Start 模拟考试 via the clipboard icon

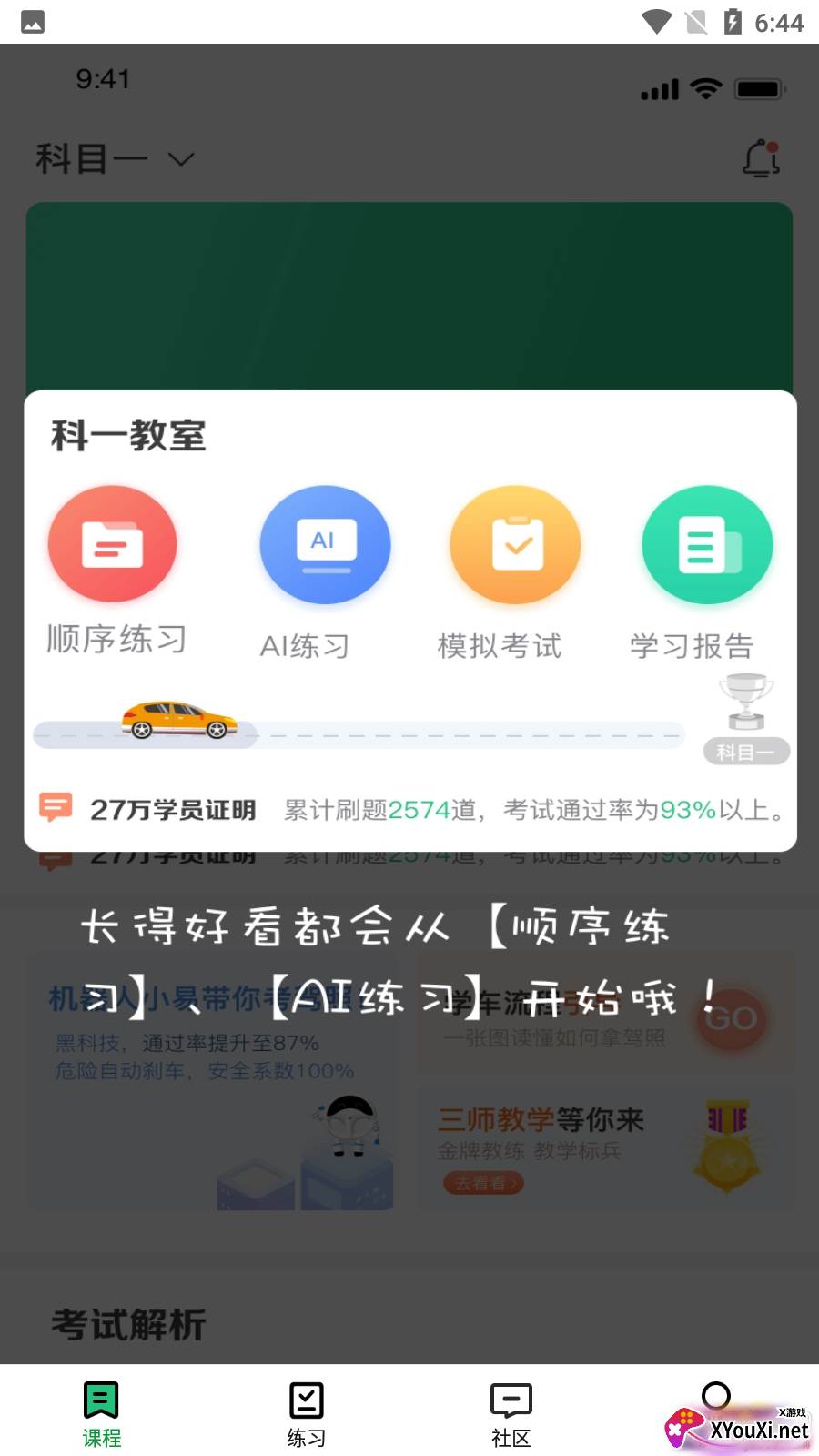click(x=515, y=544)
